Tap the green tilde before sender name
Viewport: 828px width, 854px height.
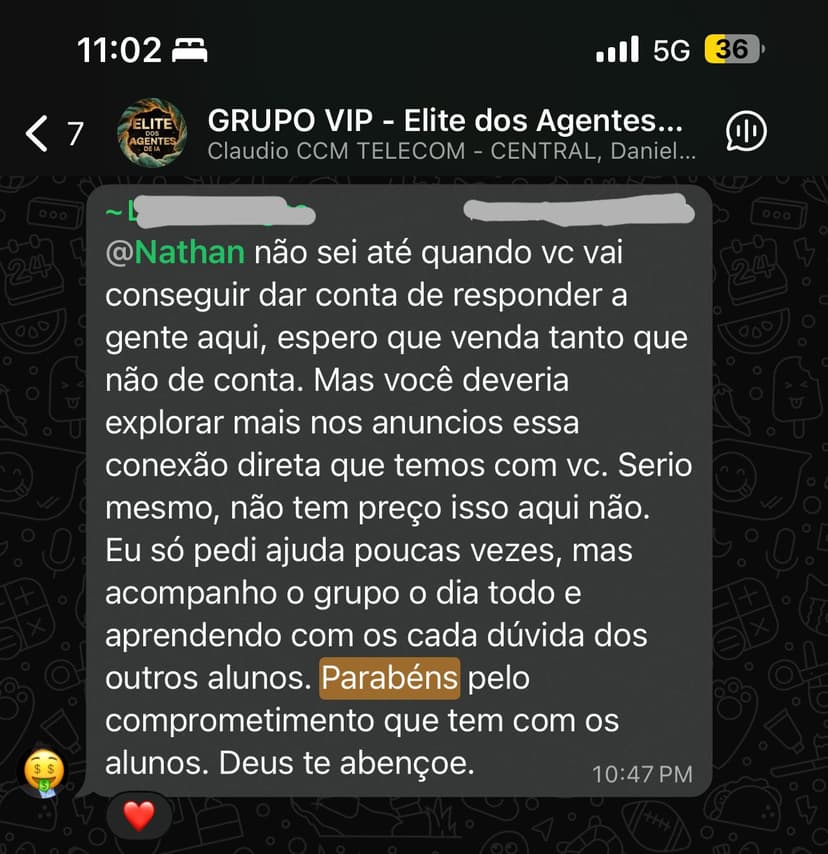(113, 211)
